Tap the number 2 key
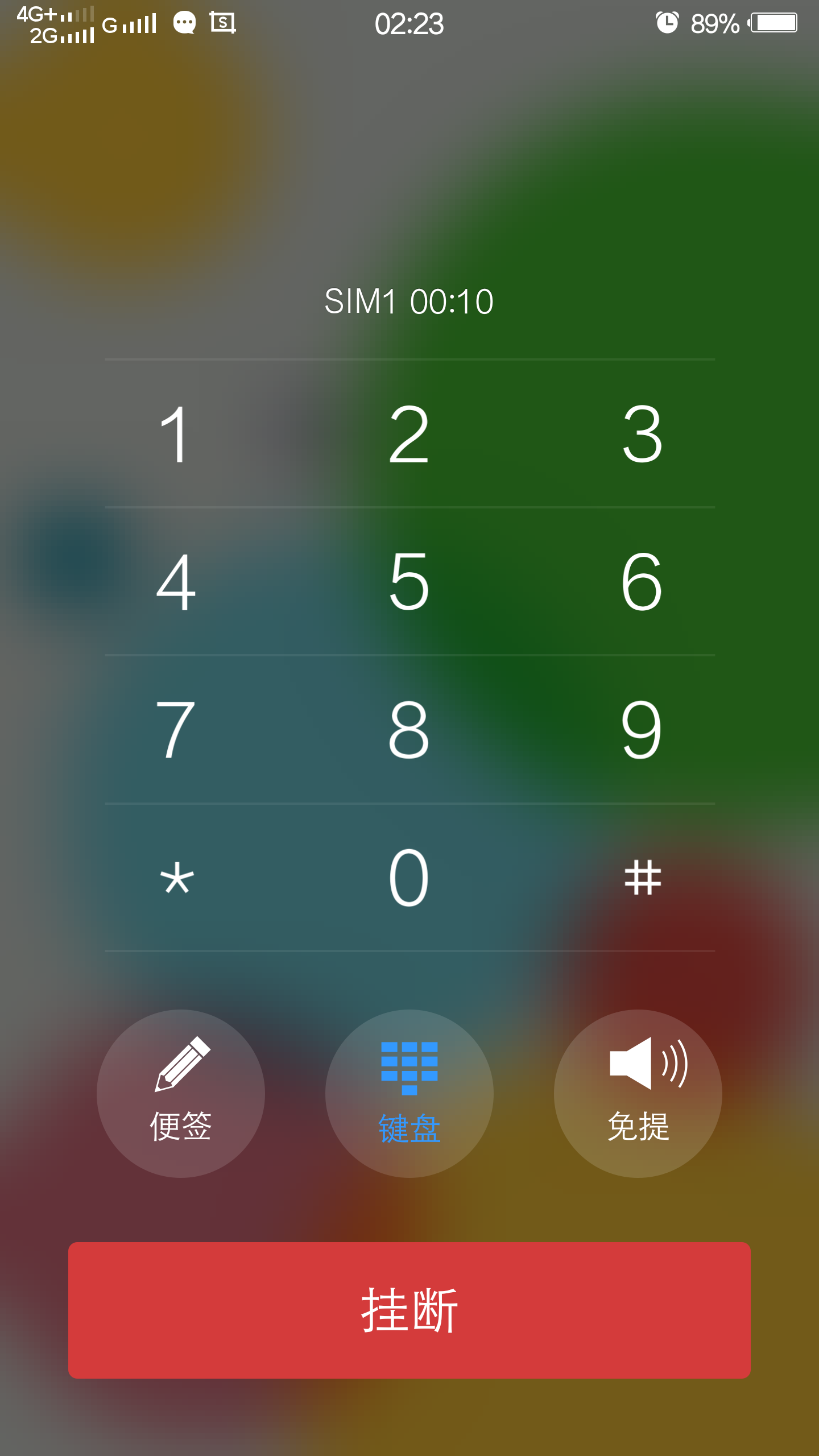This screenshot has width=819, height=1456. tap(408, 435)
